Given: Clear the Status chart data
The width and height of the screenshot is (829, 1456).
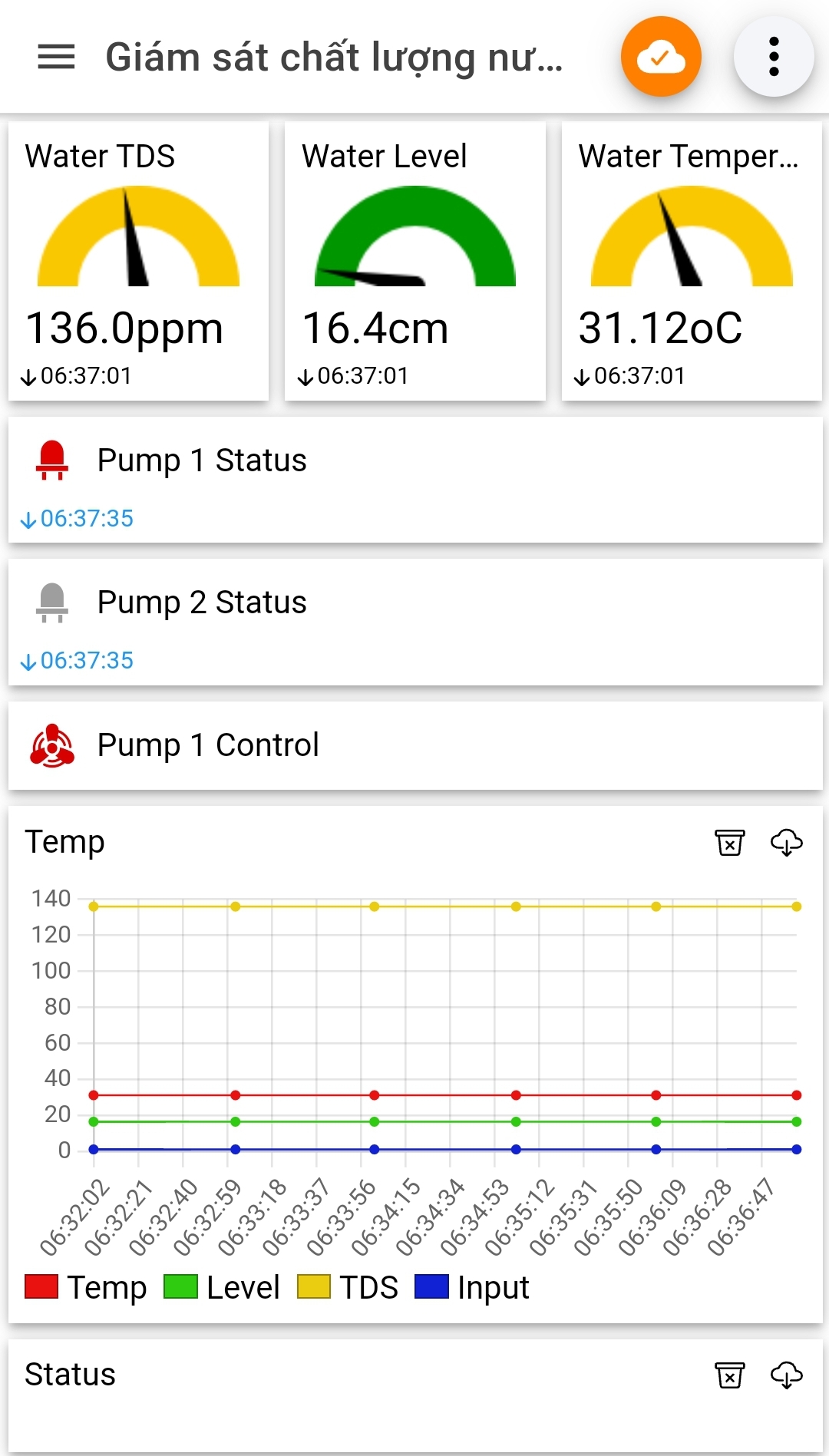Looking at the screenshot, I should (x=729, y=1375).
